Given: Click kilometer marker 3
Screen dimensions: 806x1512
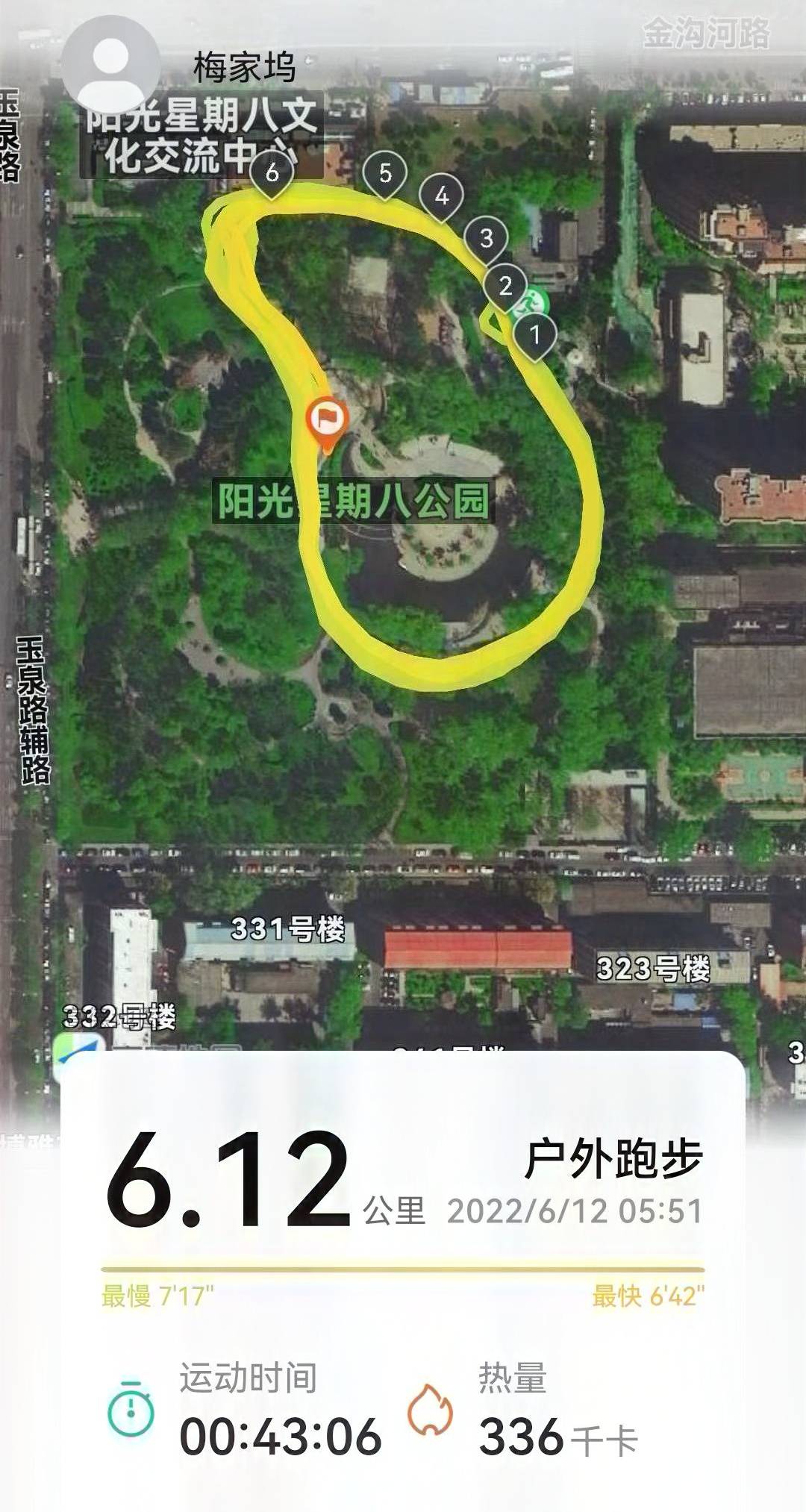Looking at the screenshot, I should pos(487,237).
